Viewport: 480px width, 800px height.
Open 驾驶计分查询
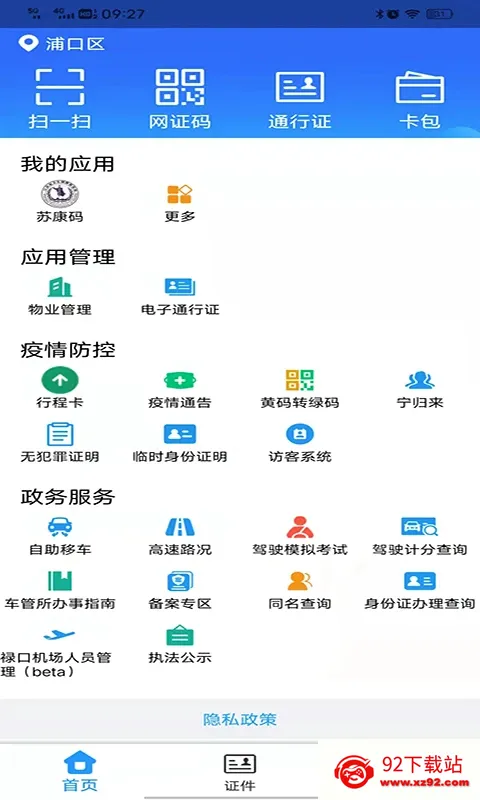tap(420, 536)
